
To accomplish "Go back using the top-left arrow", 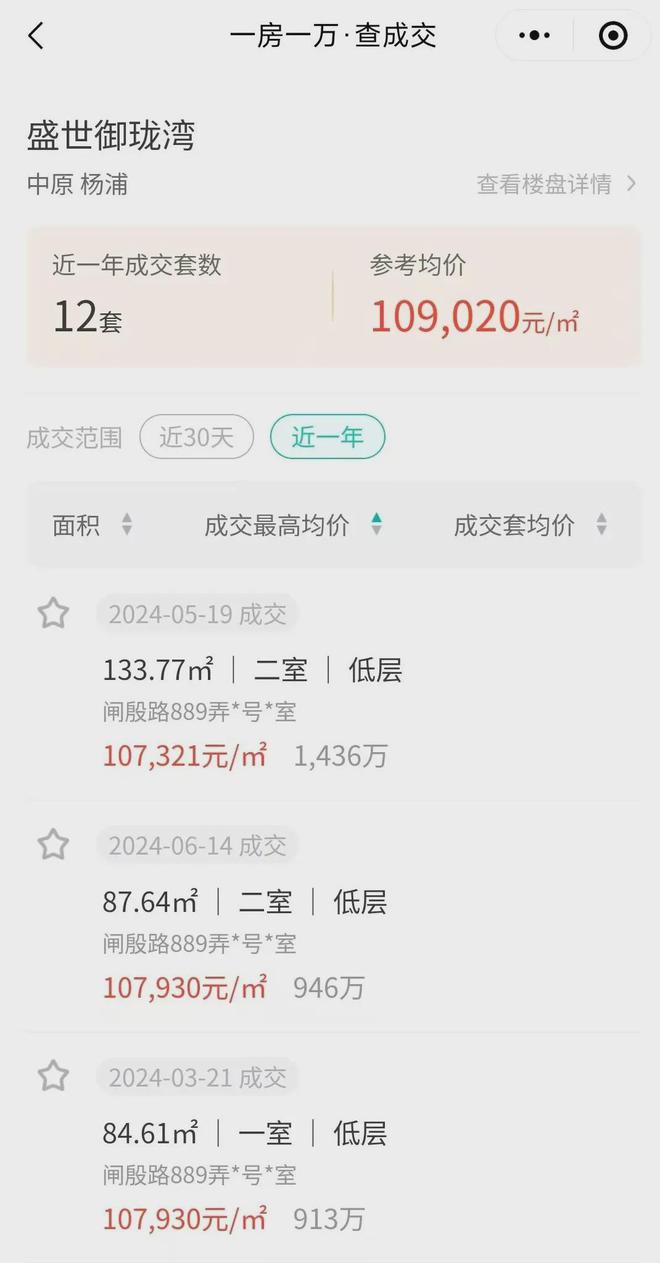I will coord(36,37).
